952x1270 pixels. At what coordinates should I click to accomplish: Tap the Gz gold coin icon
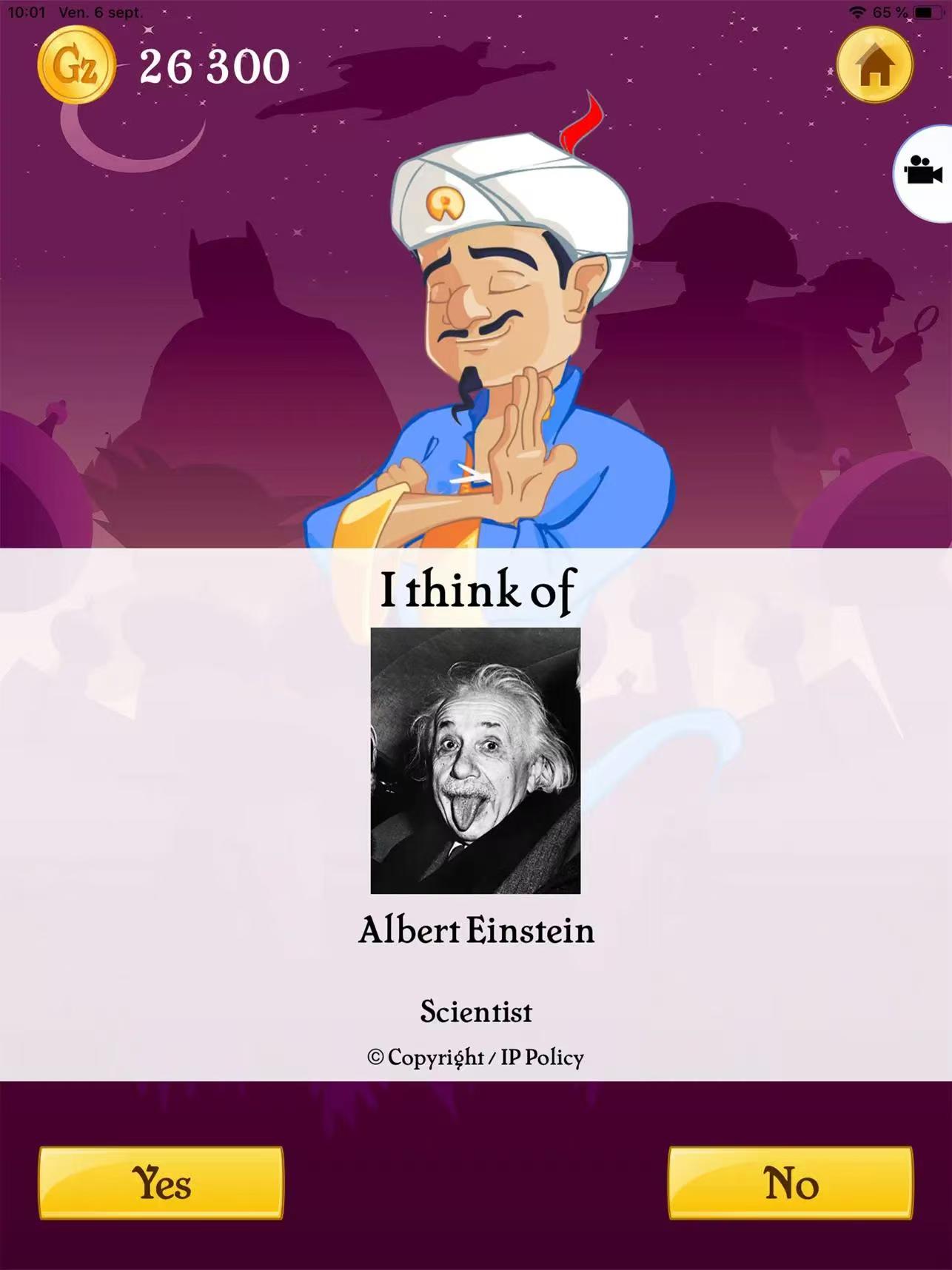pos(76,66)
